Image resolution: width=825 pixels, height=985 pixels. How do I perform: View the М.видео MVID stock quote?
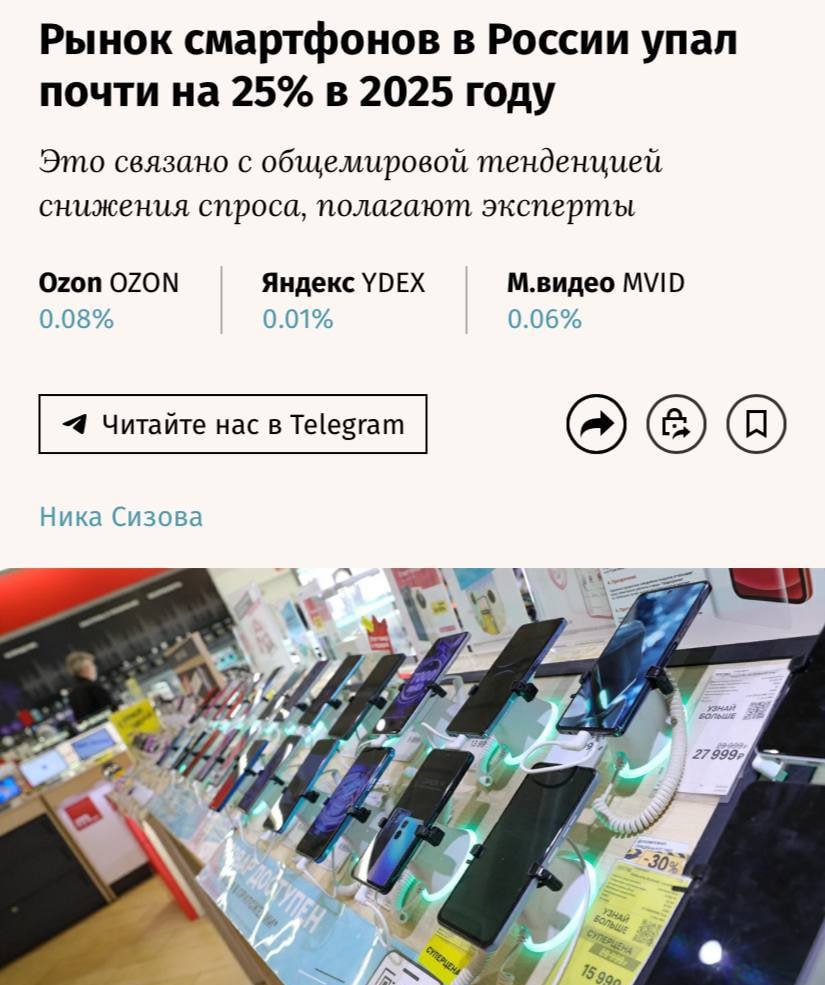tap(596, 300)
